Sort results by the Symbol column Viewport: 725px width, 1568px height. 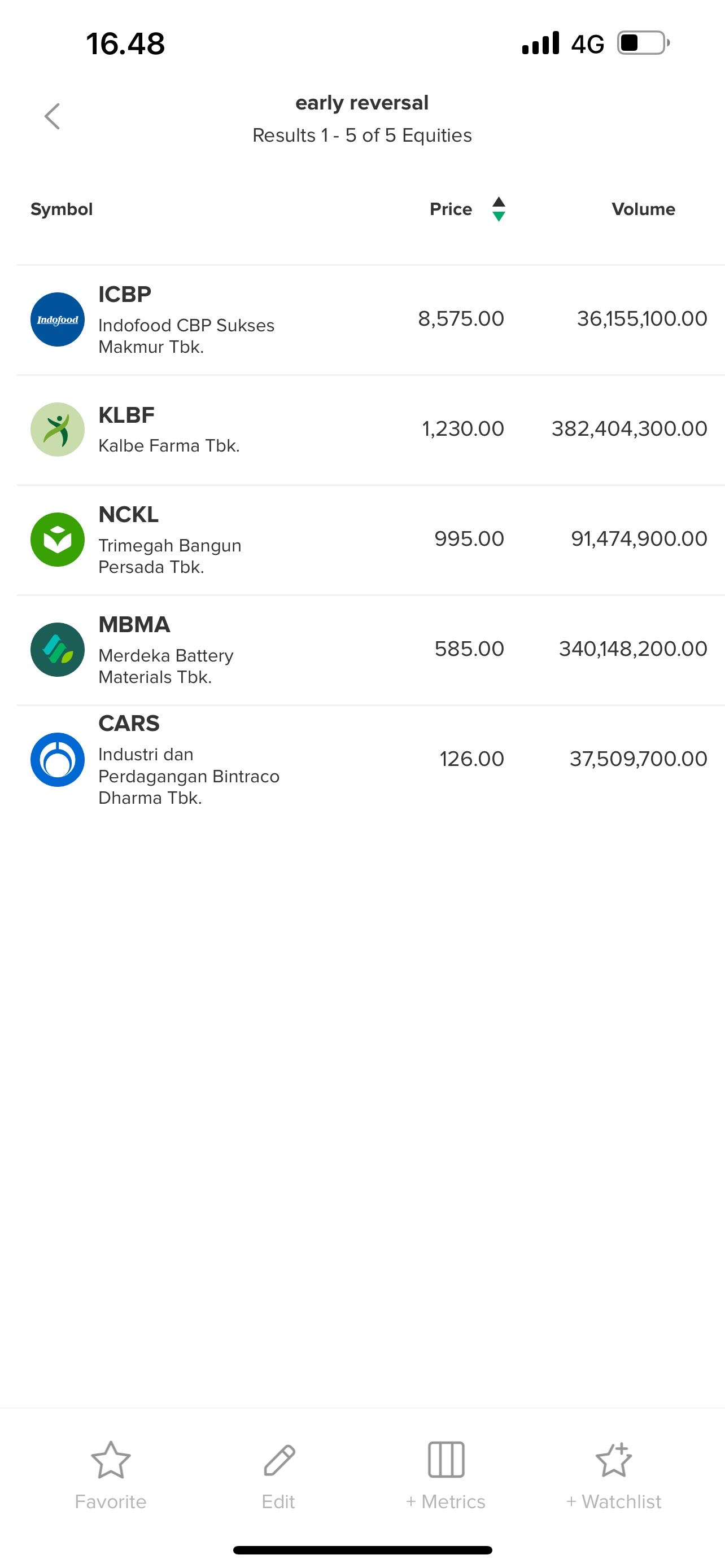[62, 209]
